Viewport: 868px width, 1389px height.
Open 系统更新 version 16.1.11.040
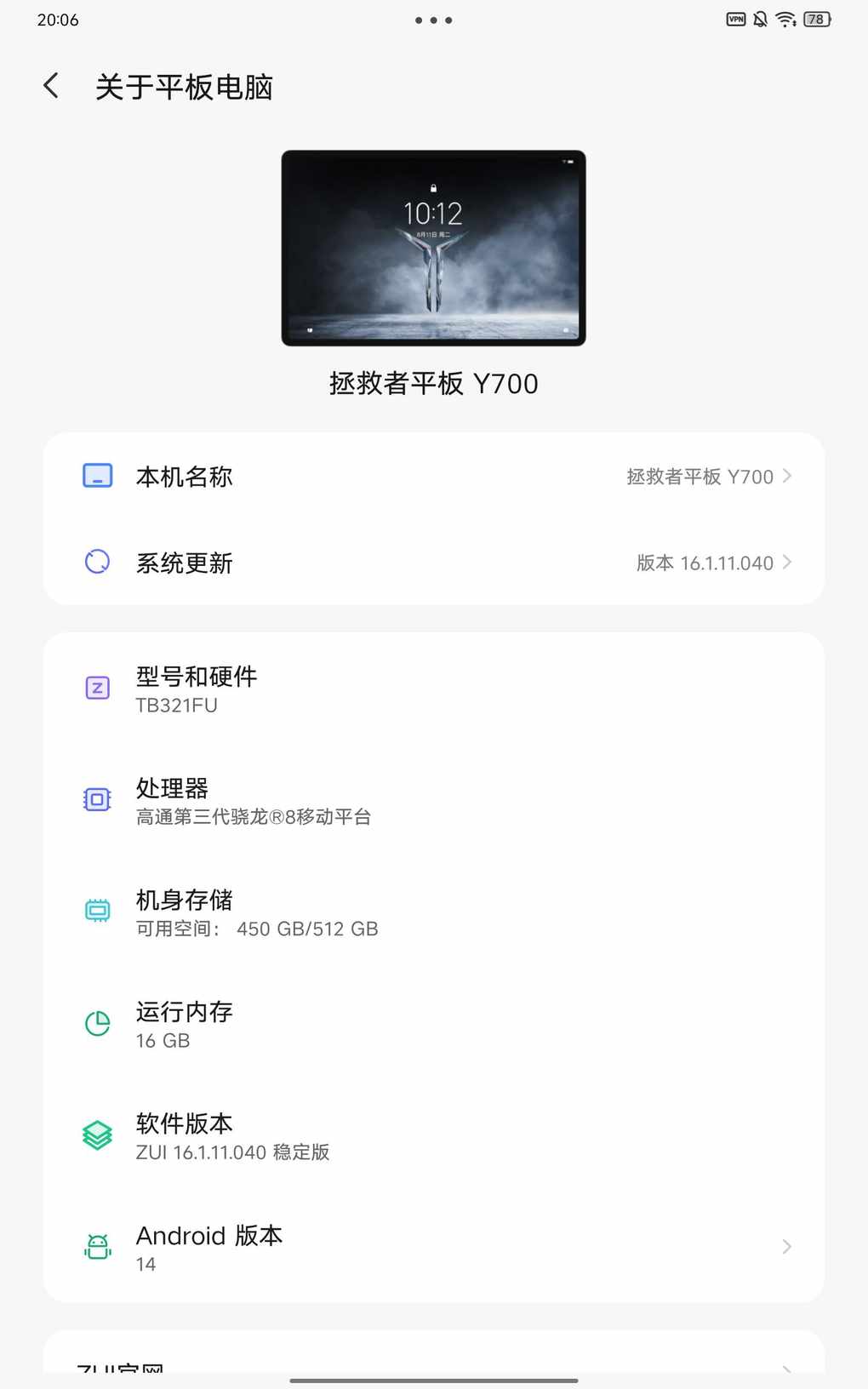(x=434, y=563)
